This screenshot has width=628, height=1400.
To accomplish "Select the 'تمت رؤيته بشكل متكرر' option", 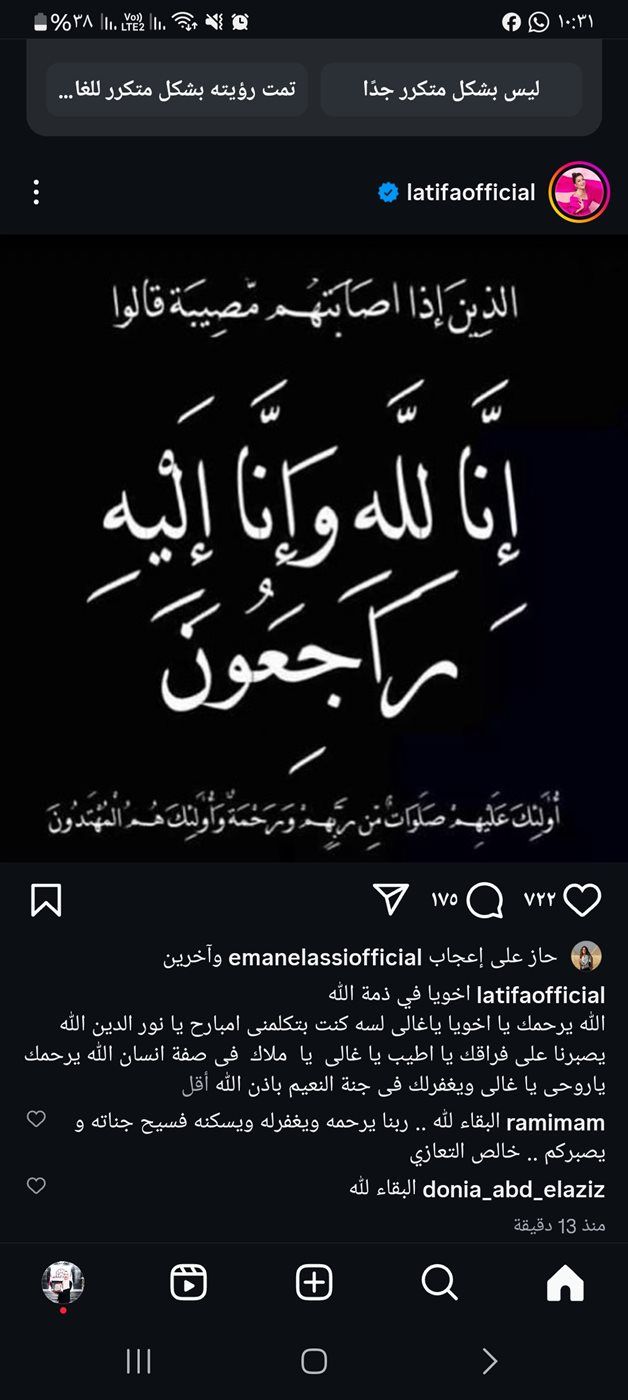I will [x=176, y=90].
